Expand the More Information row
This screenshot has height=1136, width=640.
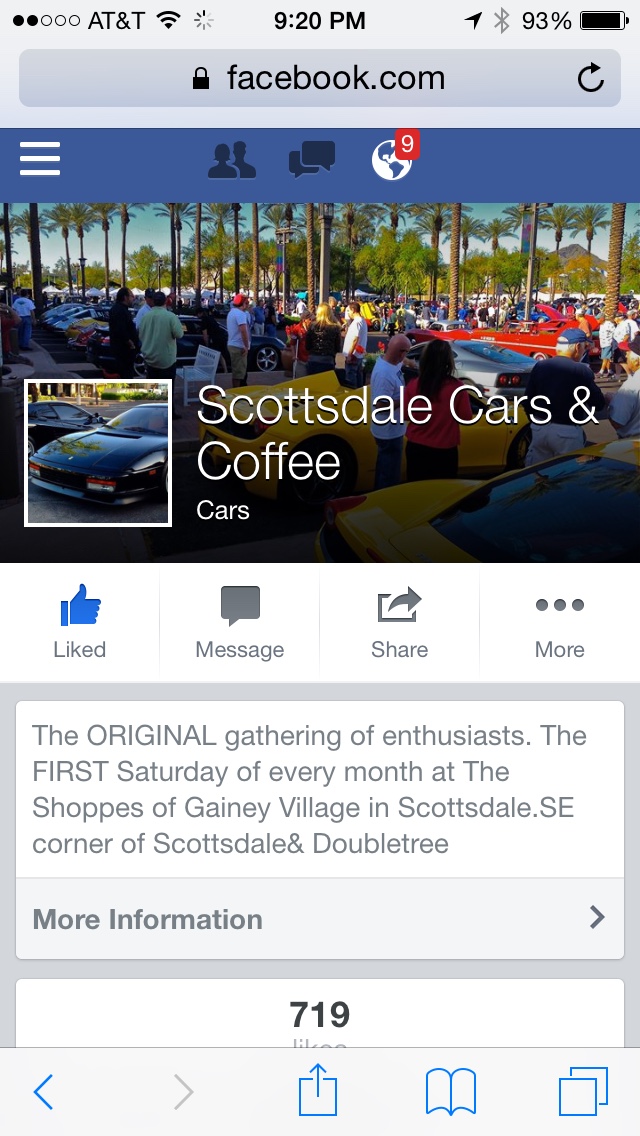pyautogui.click(x=320, y=919)
